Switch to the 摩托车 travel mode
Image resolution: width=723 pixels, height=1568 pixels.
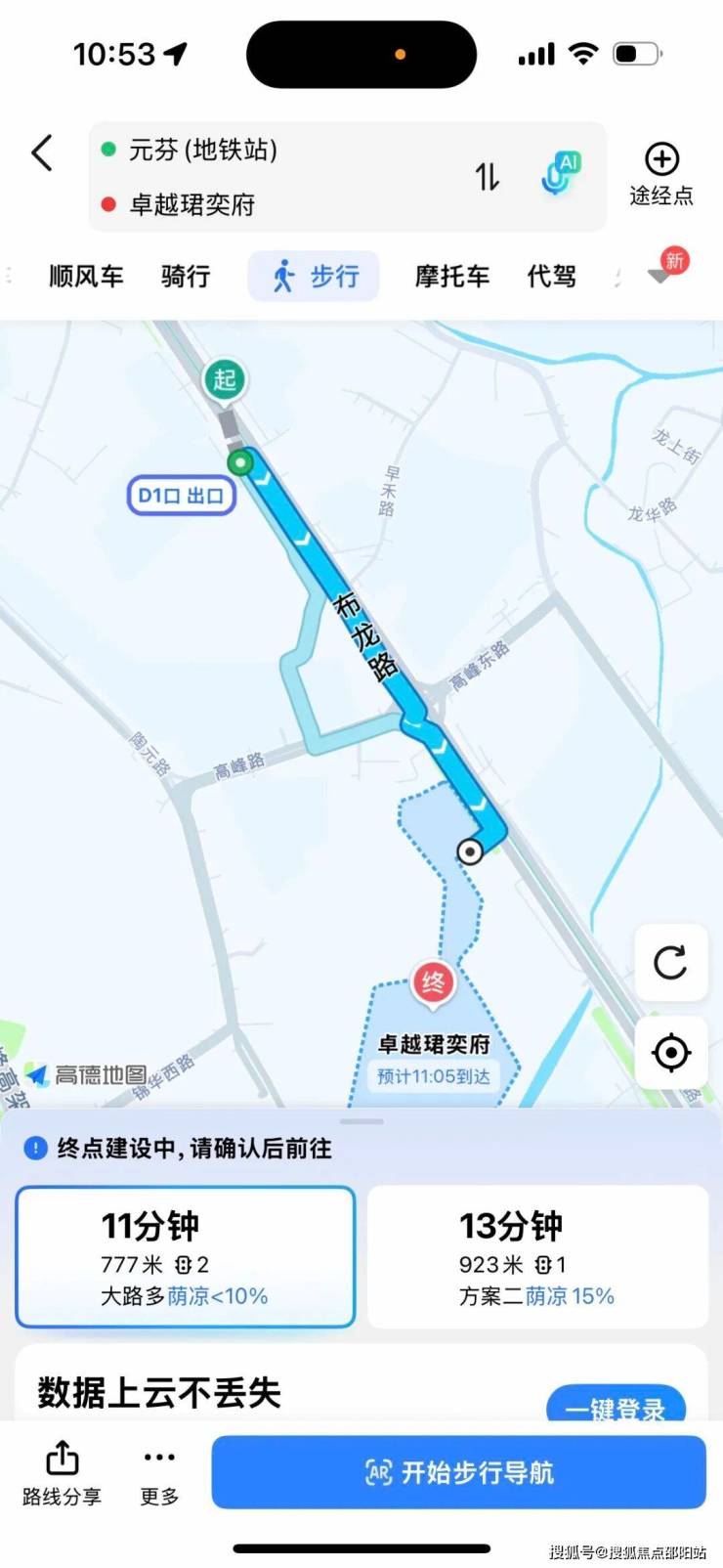[452, 277]
